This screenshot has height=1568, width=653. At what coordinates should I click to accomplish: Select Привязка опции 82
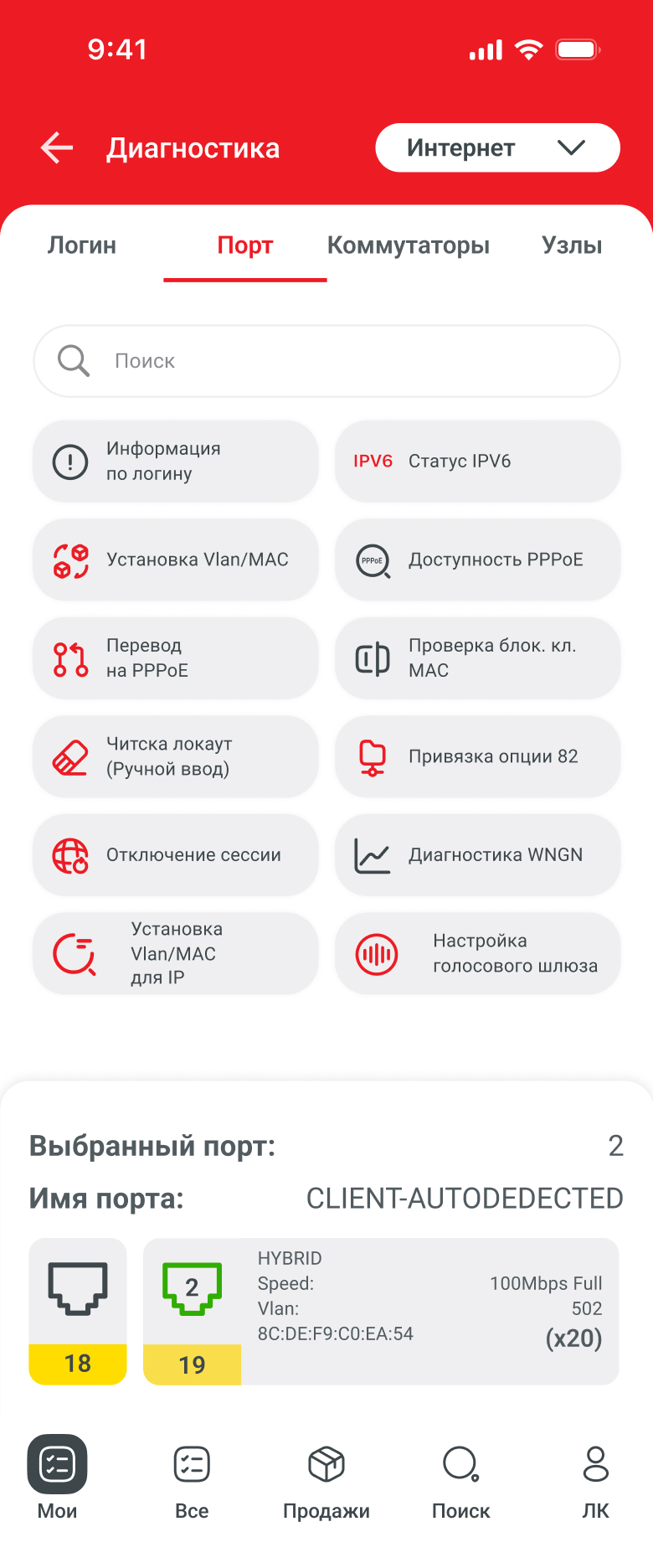click(477, 756)
